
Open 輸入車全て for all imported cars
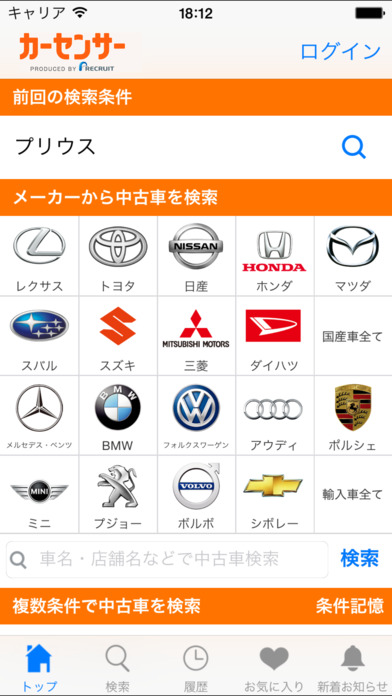(353, 494)
